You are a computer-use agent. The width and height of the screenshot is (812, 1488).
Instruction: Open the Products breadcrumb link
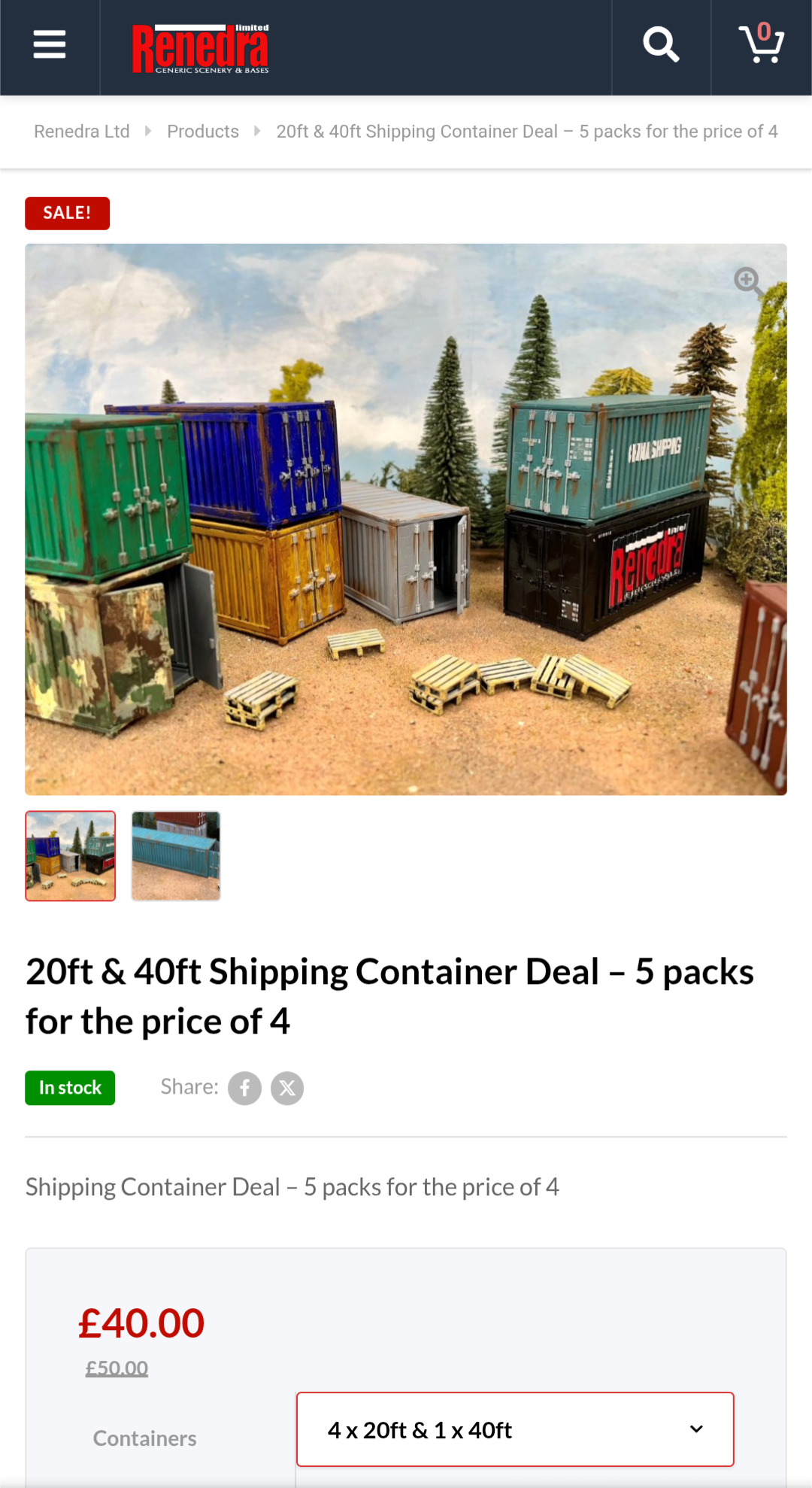pyautogui.click(x=203, y=132)
